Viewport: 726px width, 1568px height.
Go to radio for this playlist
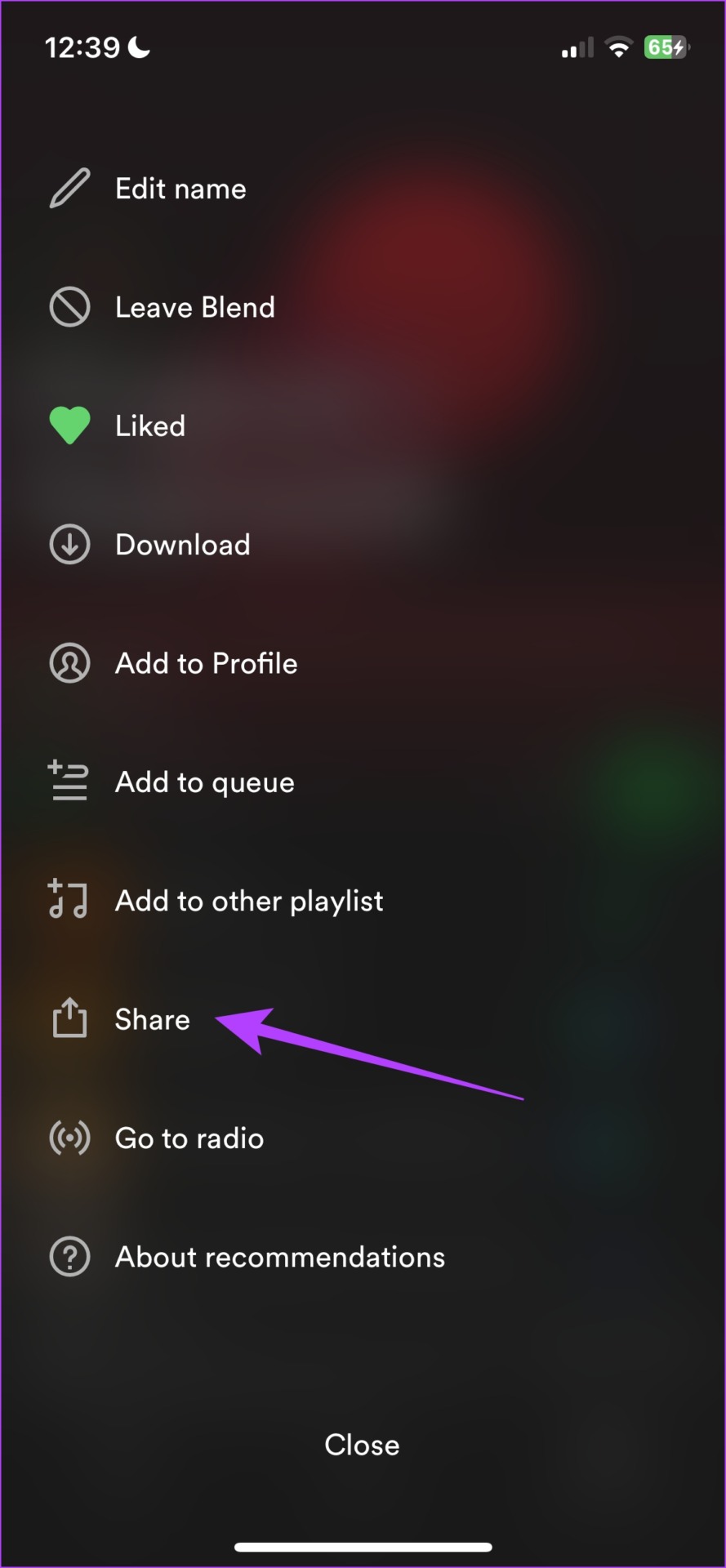point(189,1138)
